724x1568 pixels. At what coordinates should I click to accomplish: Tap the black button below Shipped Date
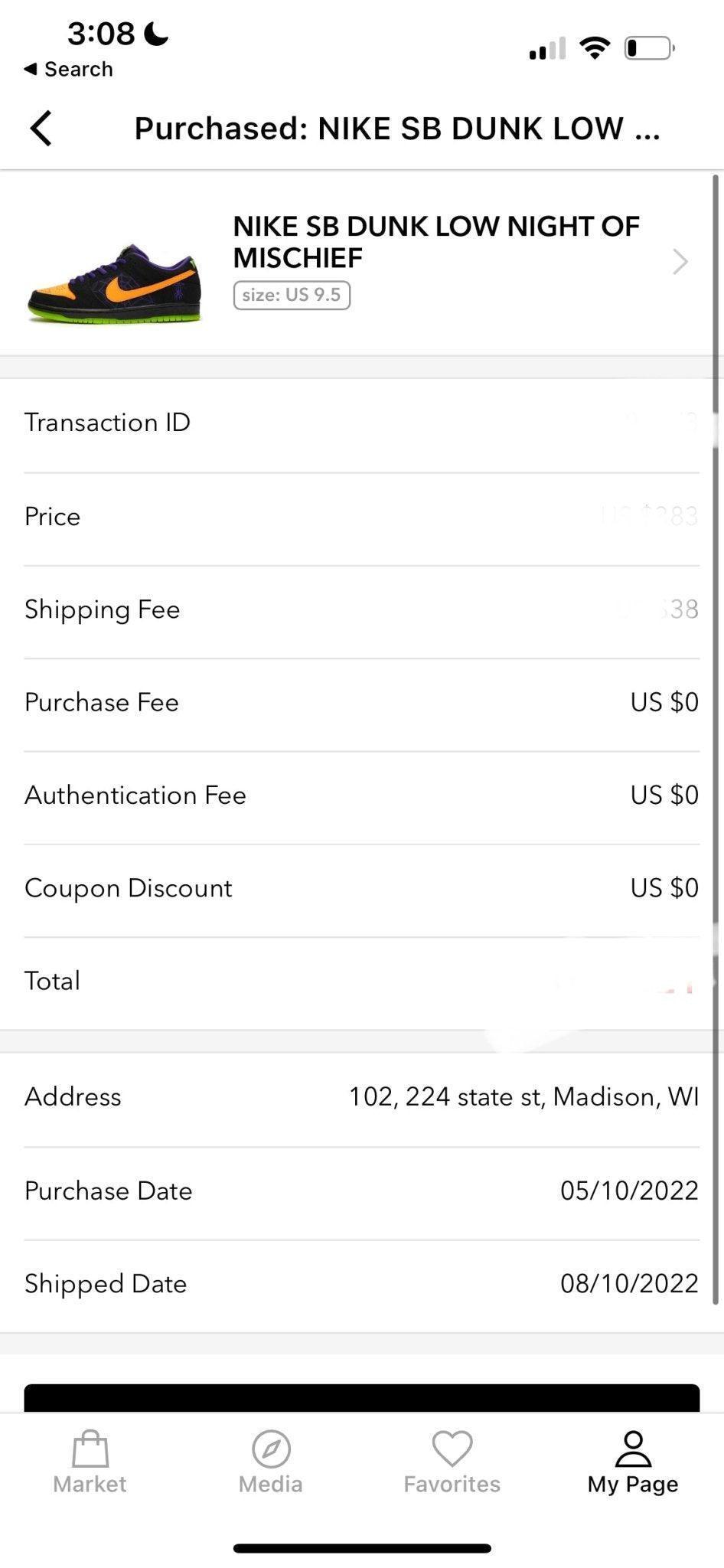point(361,1398)
